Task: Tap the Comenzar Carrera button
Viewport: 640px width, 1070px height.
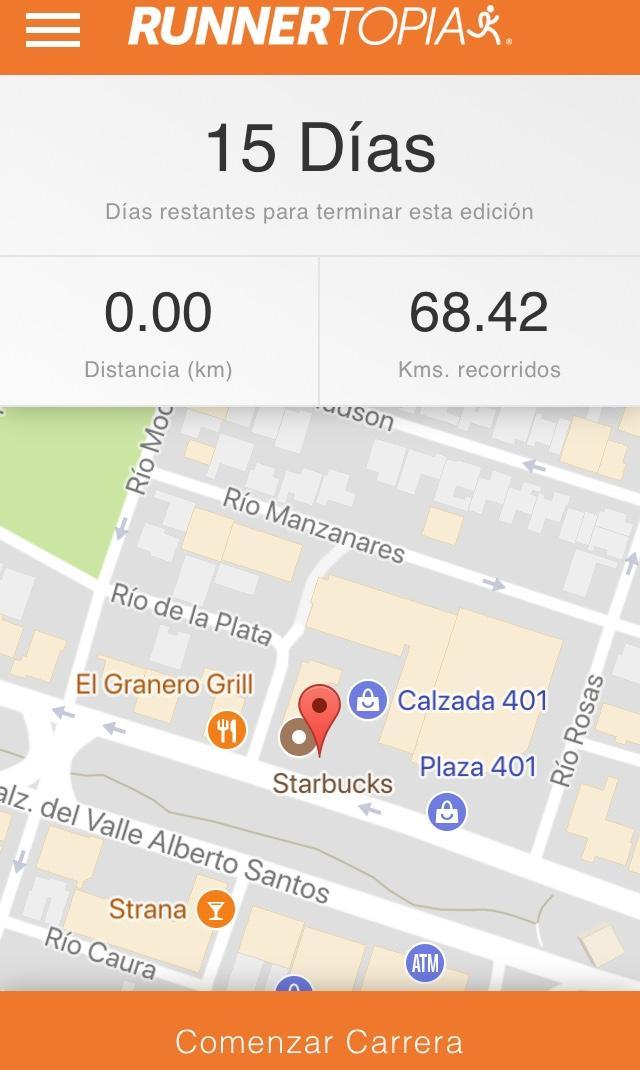Action: tap(320, 1041)
